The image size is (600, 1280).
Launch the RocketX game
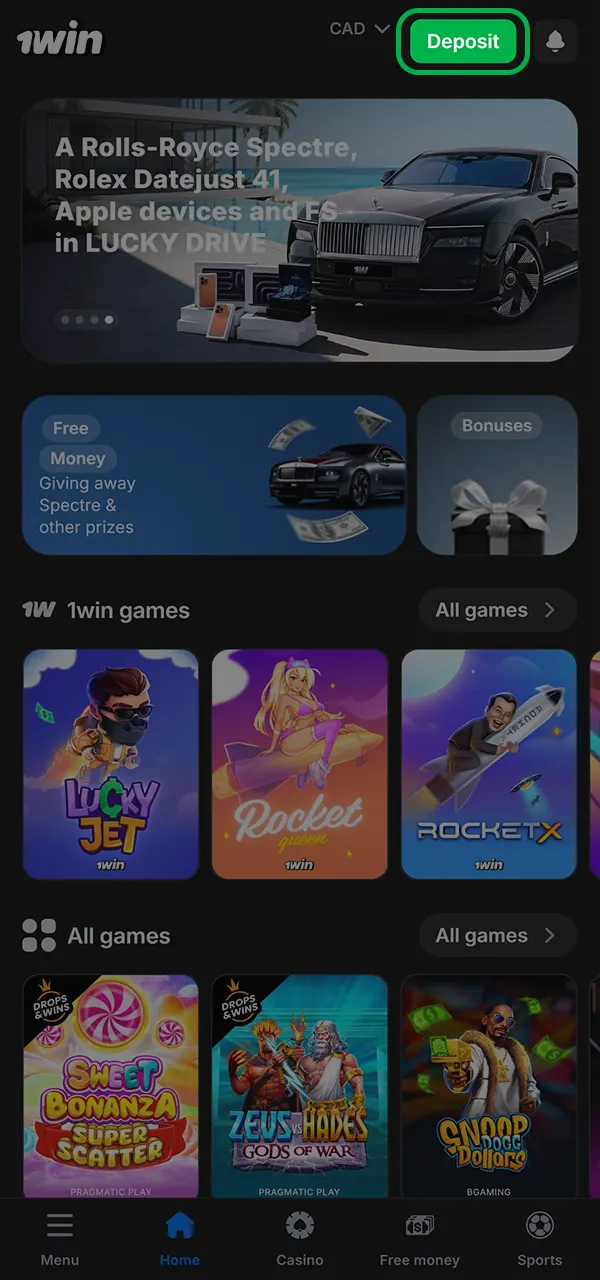[x=489, y=764]
